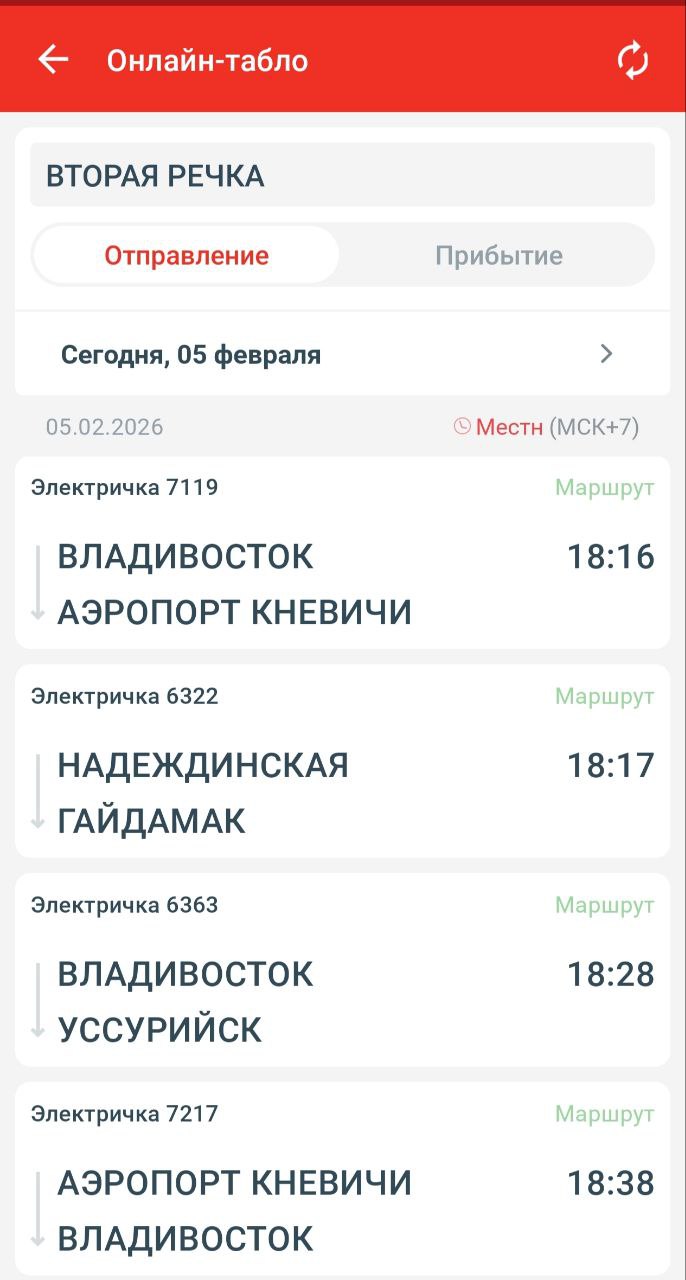View Маршрут for Электричка 6363

[x=604, y=905]
